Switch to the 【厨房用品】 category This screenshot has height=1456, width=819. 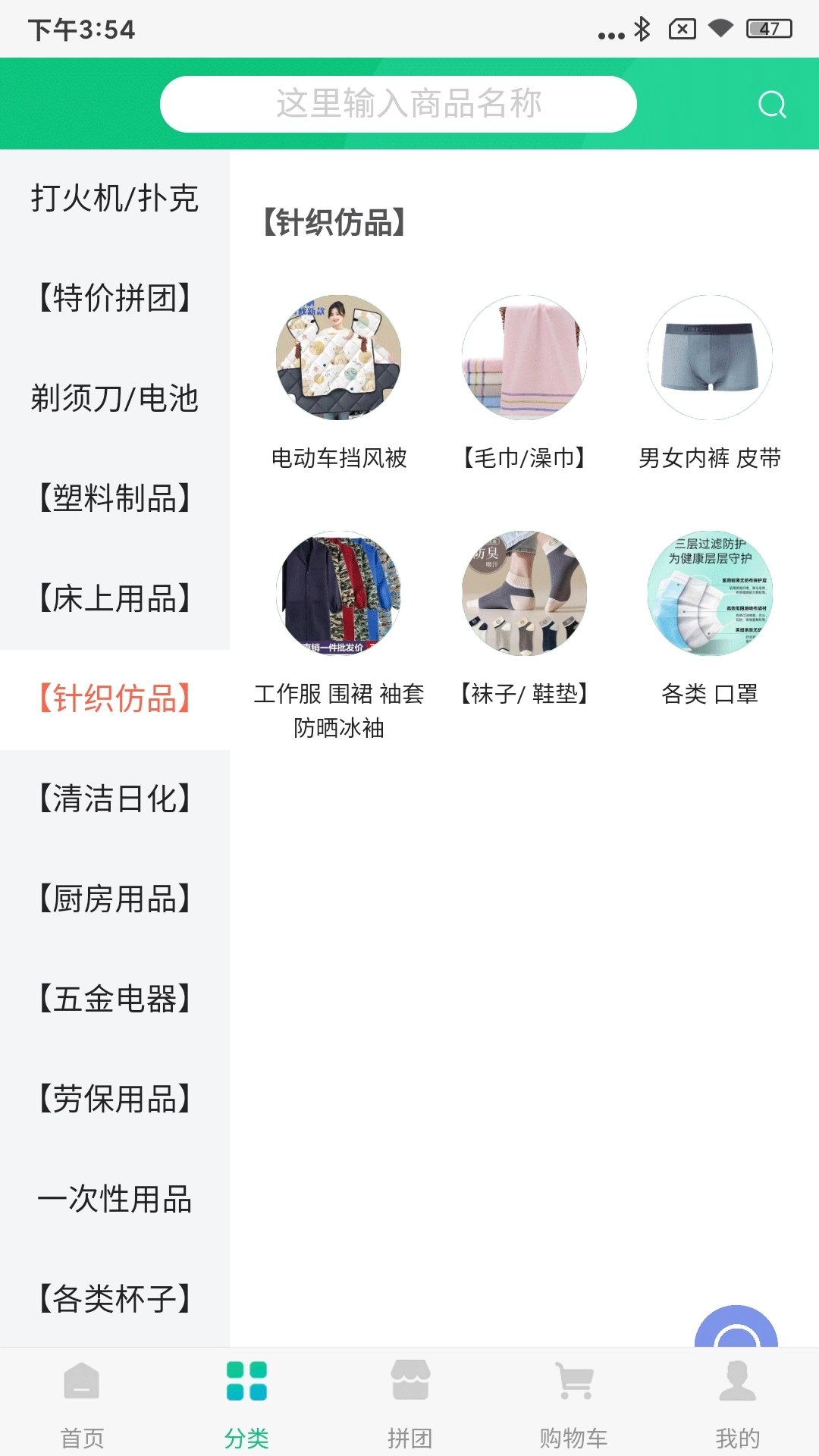point(115,900)
